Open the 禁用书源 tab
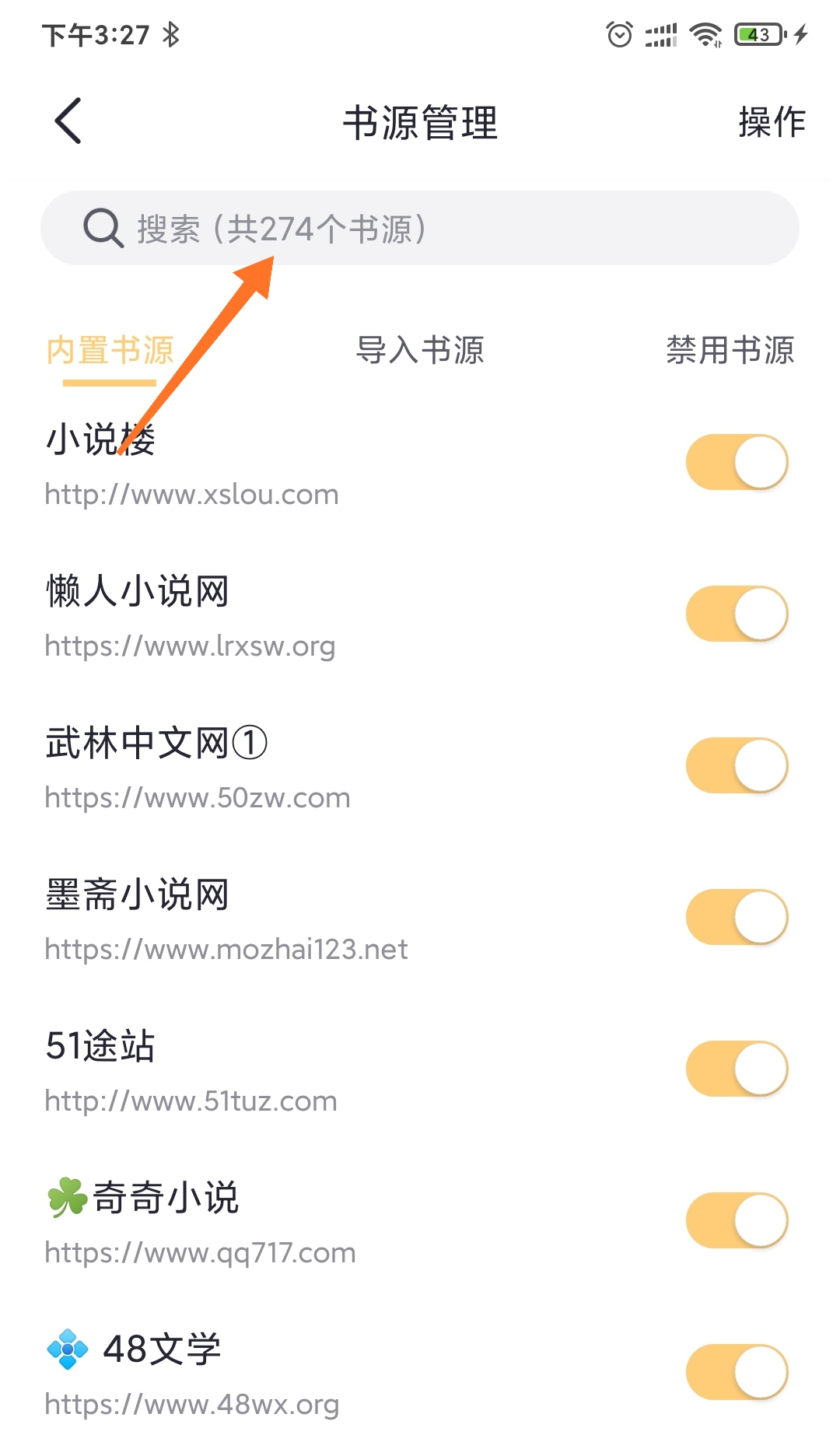The height and width of the screenshot is (1449, 840). (x=730, y=352)
